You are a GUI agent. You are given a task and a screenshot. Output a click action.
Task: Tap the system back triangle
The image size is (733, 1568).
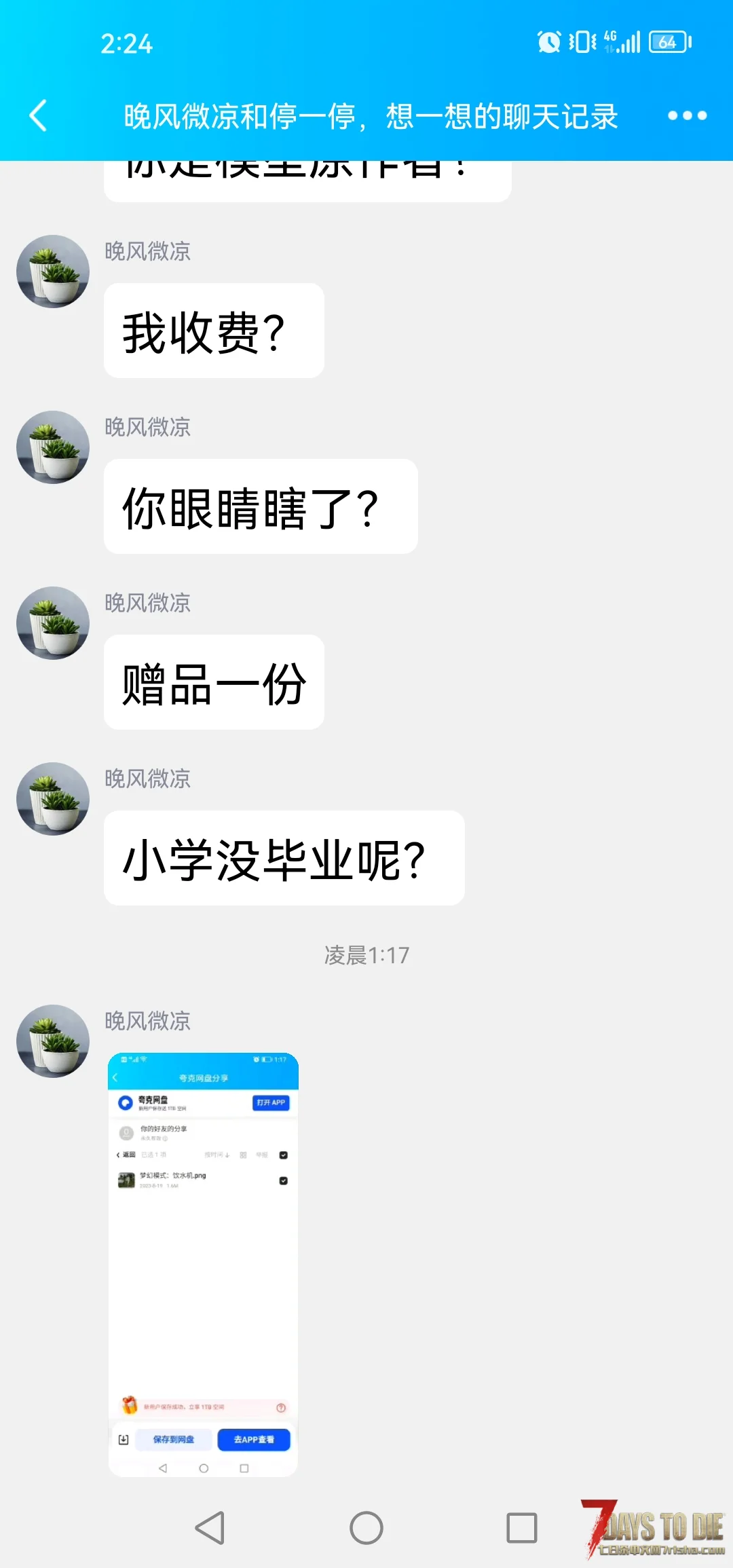tap(210, 1528)
